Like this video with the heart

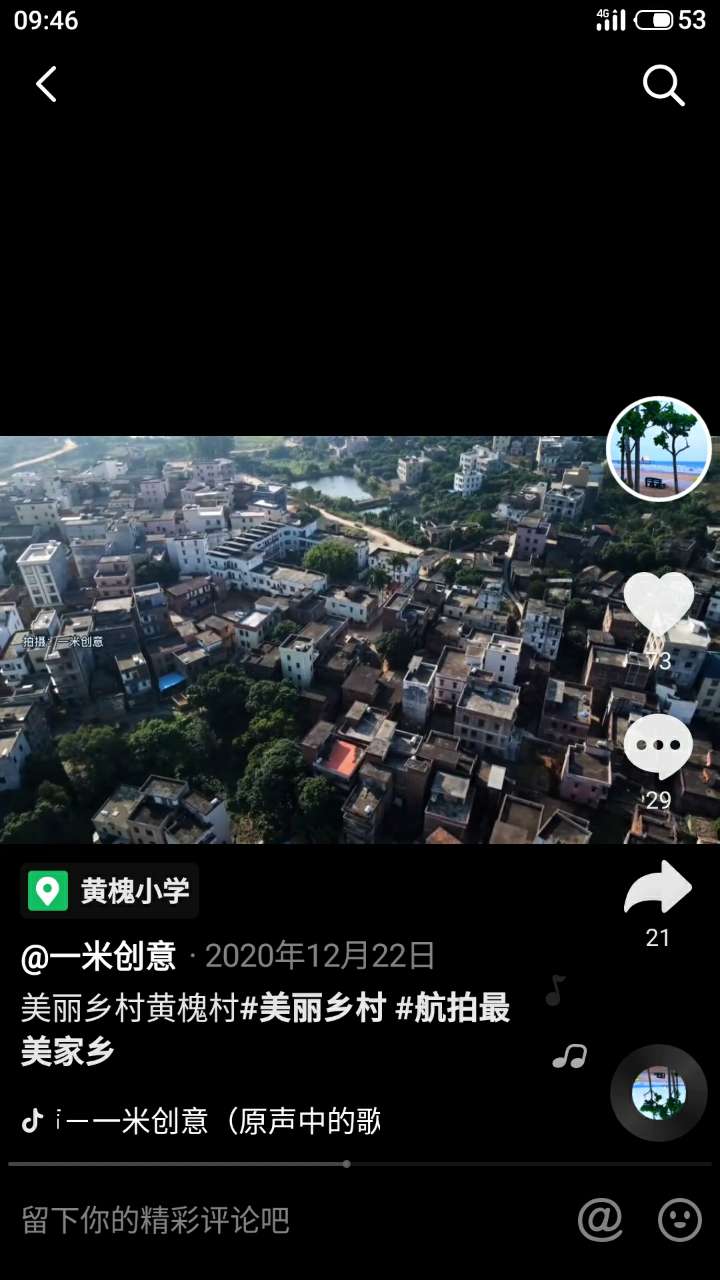point(658,605)
